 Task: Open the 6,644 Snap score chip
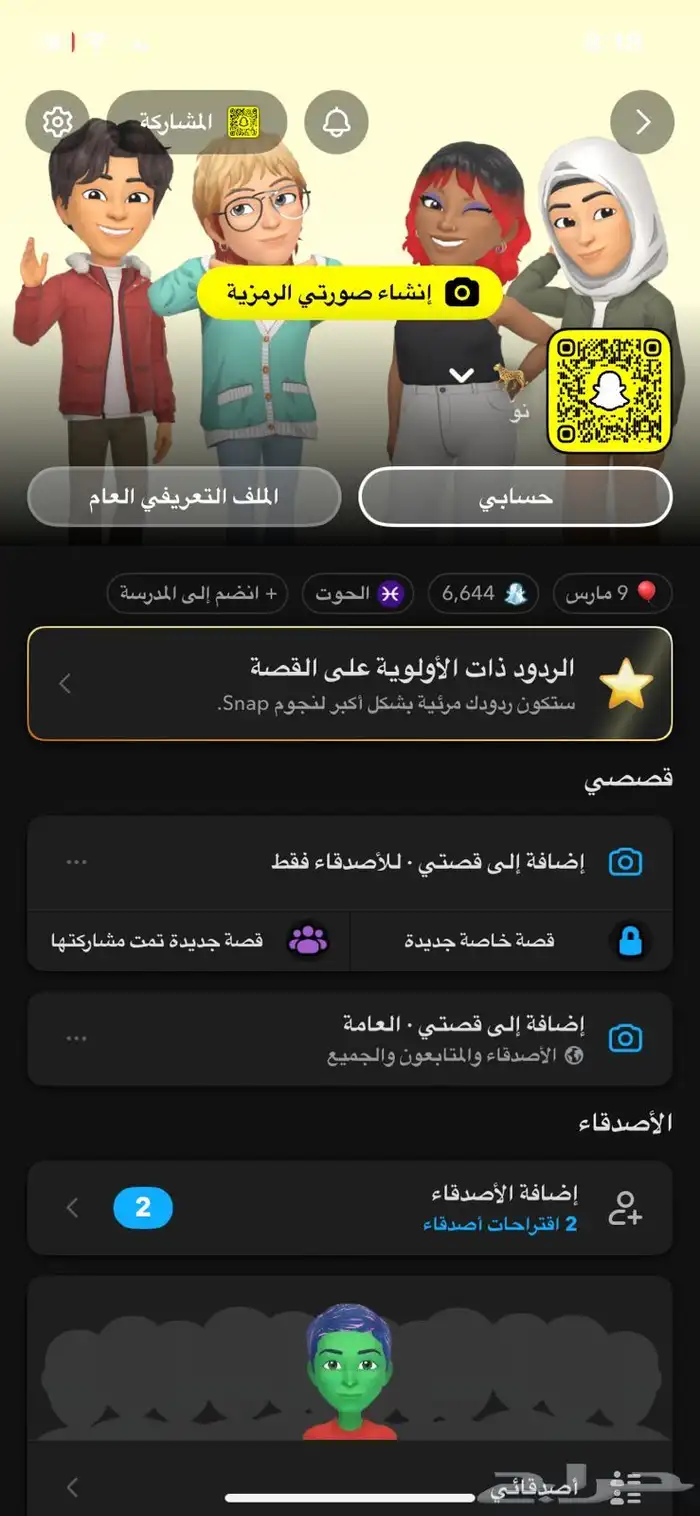pos(483,593)
